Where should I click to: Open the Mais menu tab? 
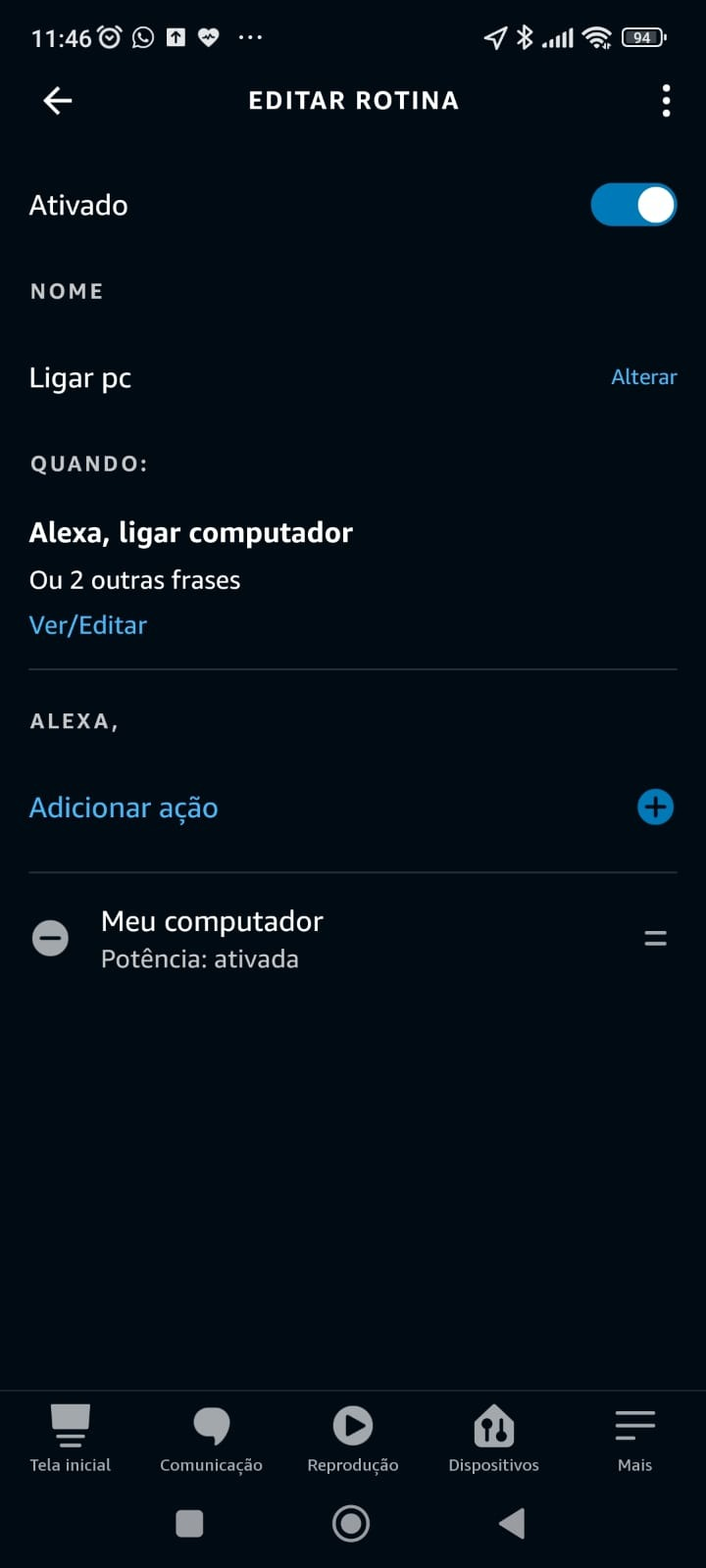coord(634,1439)
